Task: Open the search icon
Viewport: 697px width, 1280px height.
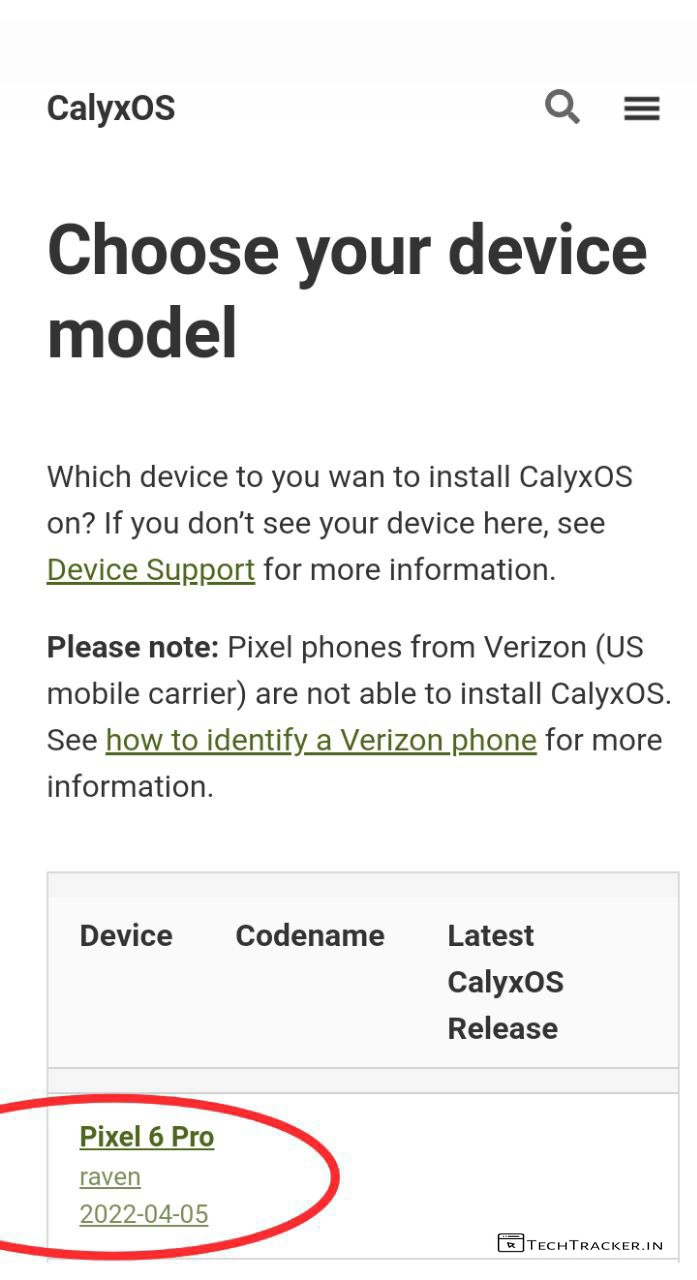Action: [562, 107]
